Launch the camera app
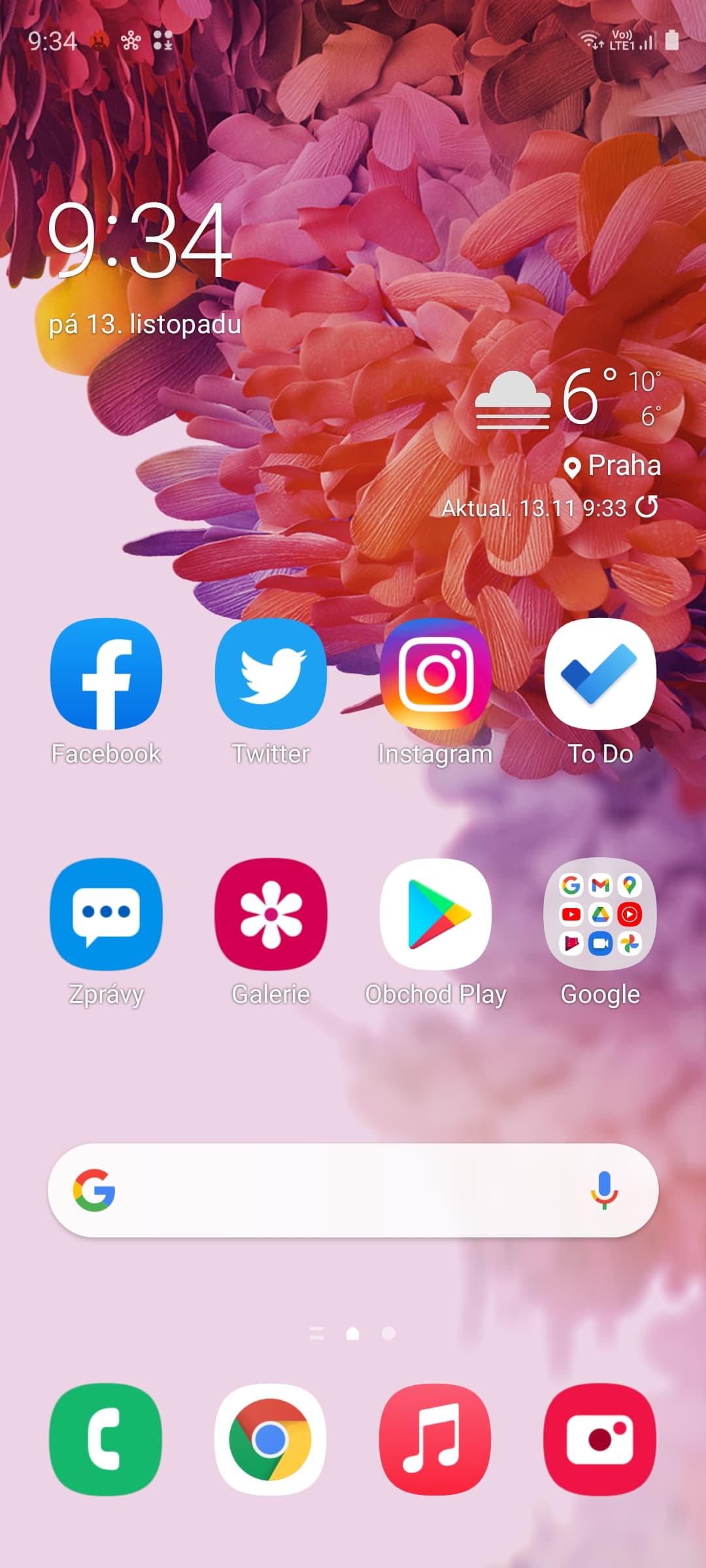706x1568 pixels. [600, 1439]
